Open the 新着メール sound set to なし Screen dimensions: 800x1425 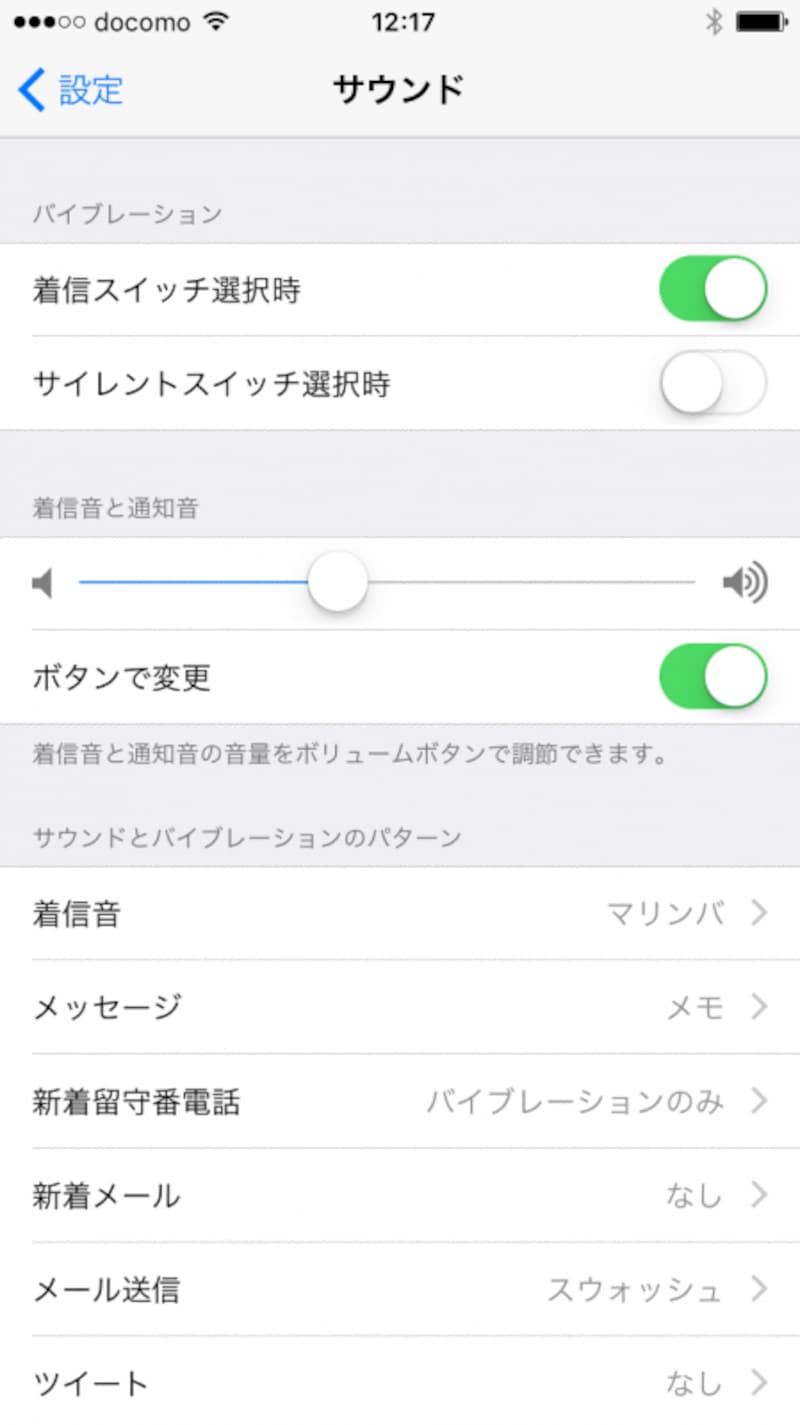click(x=400, y=1195)
